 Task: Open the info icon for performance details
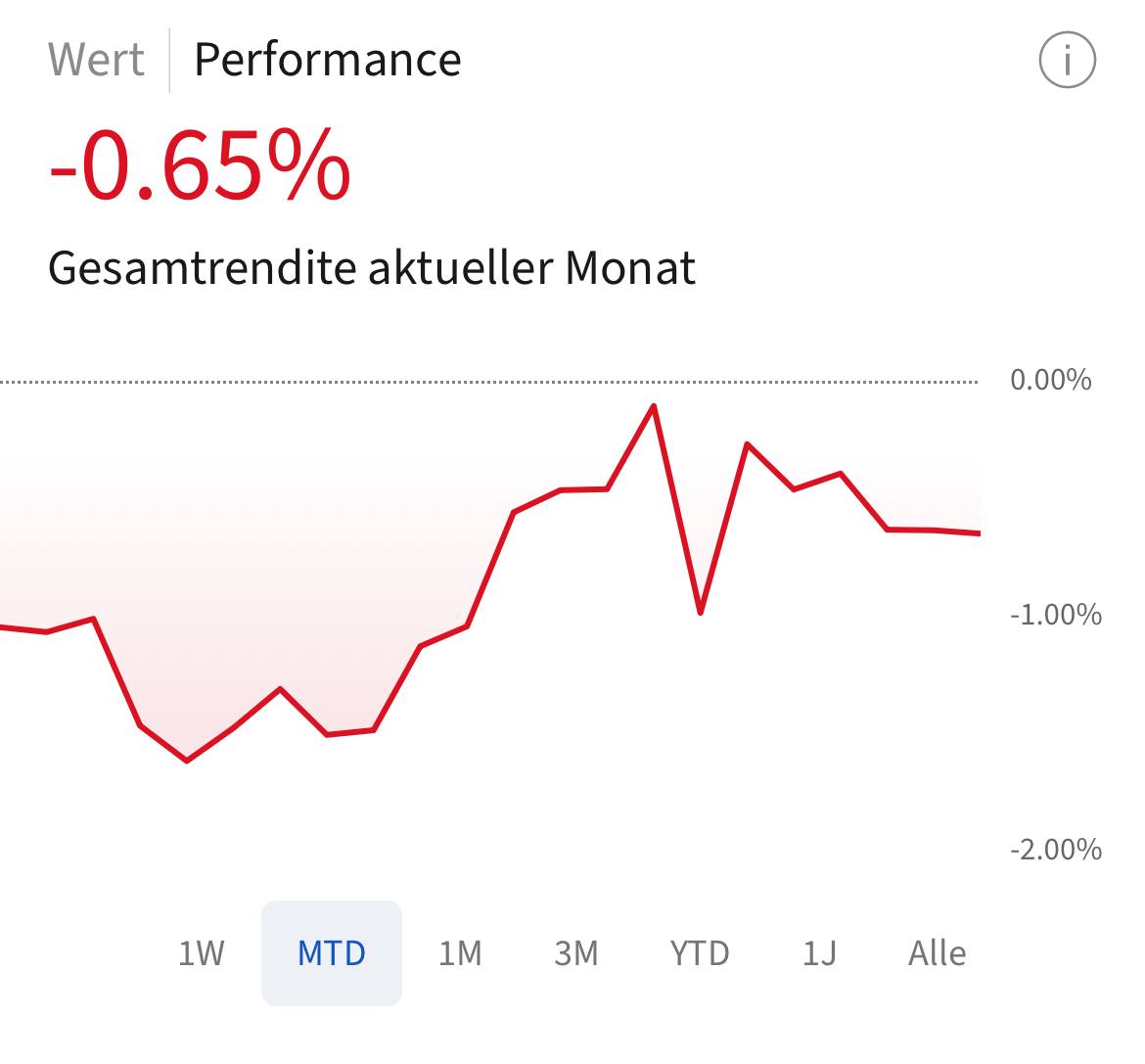click(x=1067, y=61)
